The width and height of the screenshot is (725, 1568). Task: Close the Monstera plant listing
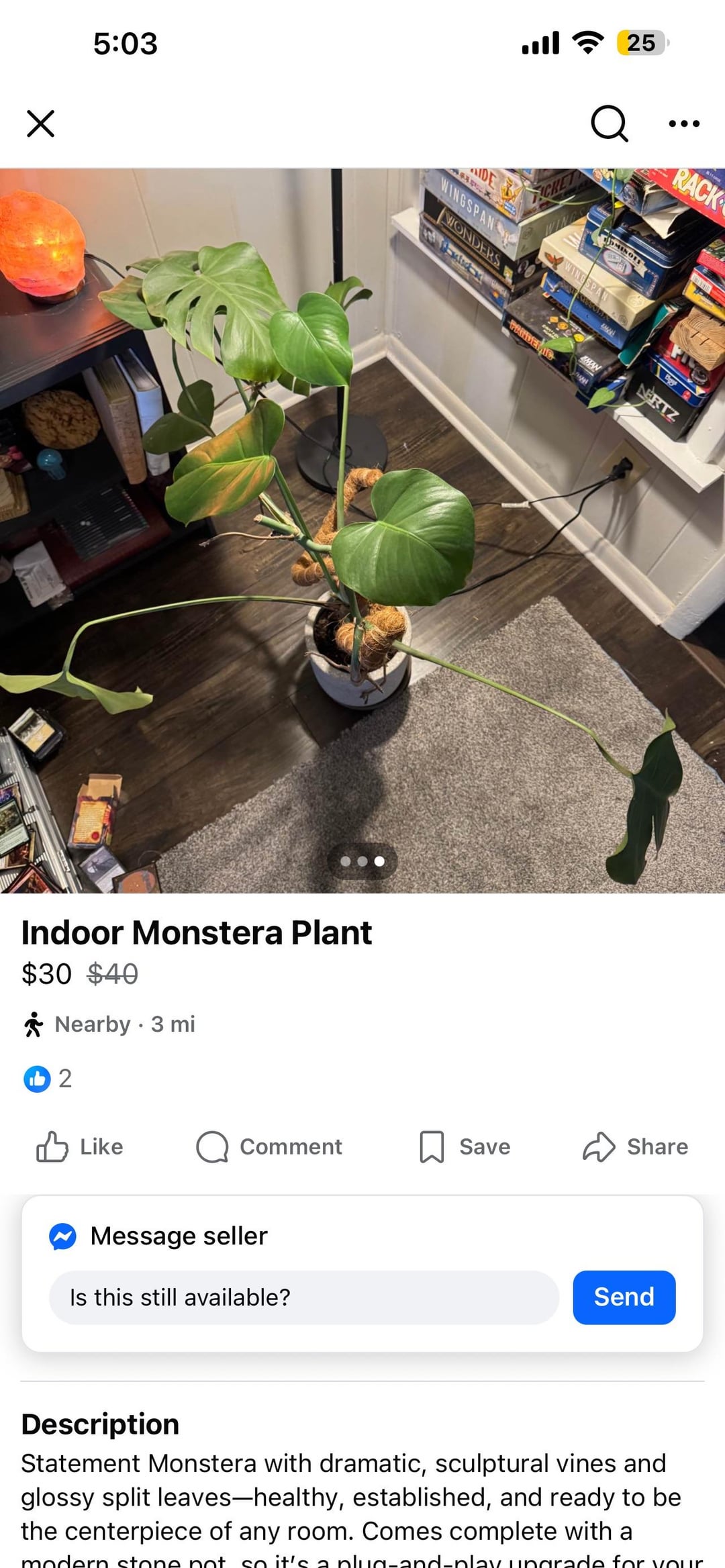point(40,124)
